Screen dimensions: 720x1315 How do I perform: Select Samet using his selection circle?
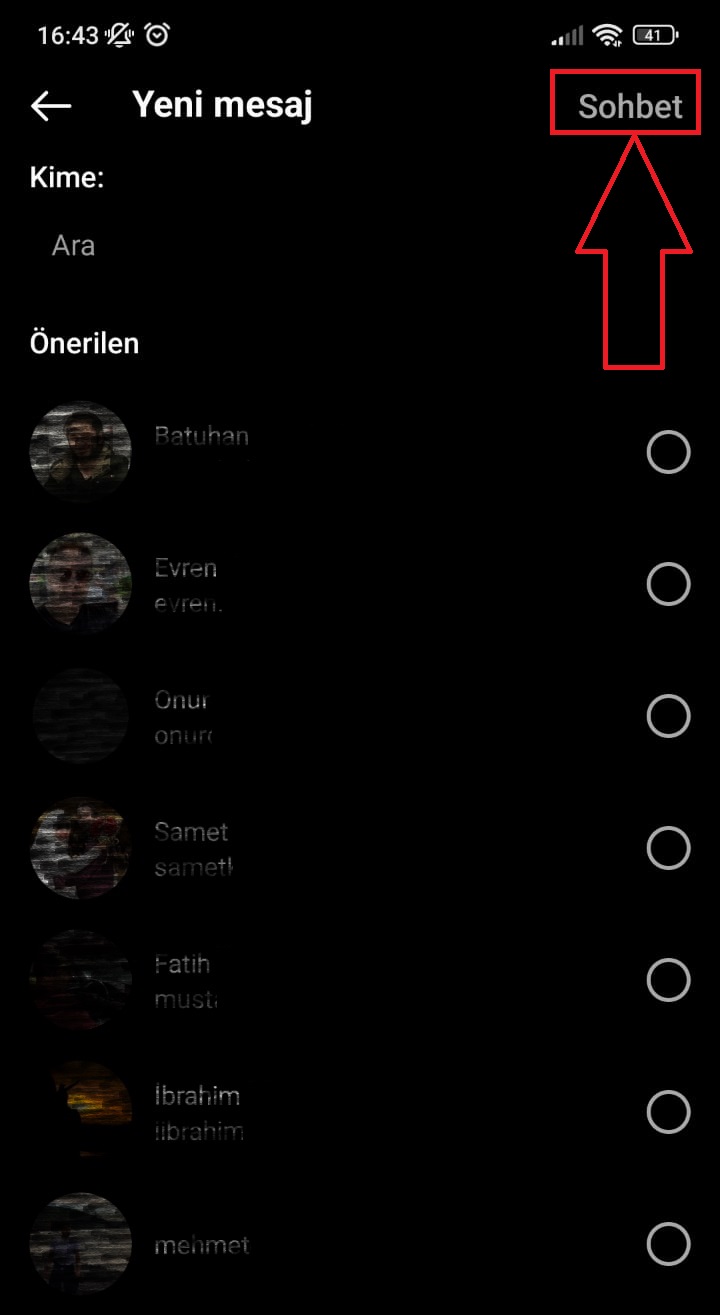(x=668, y=848)
